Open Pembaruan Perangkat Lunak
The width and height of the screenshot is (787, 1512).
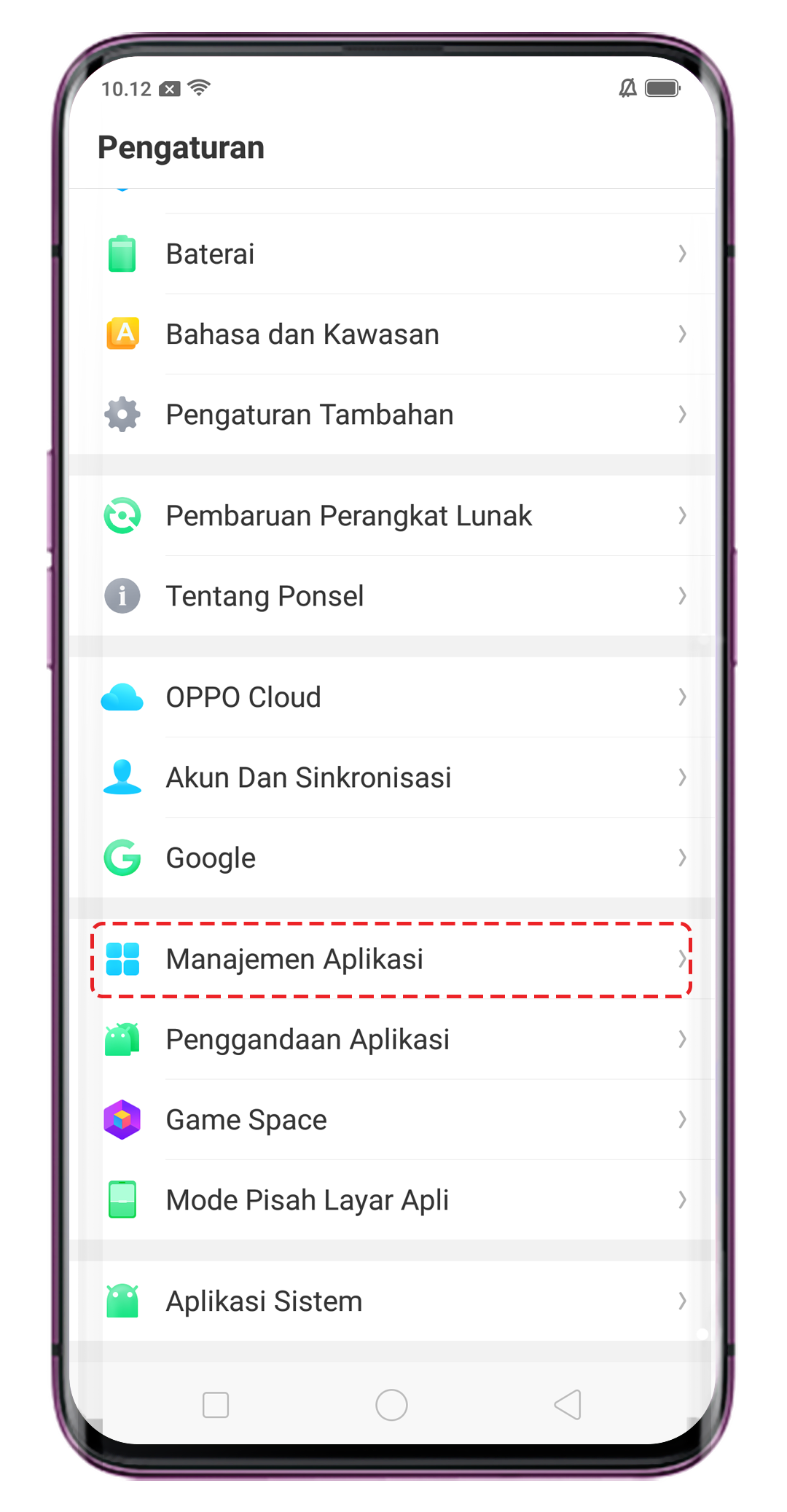(x=393, y=516)
